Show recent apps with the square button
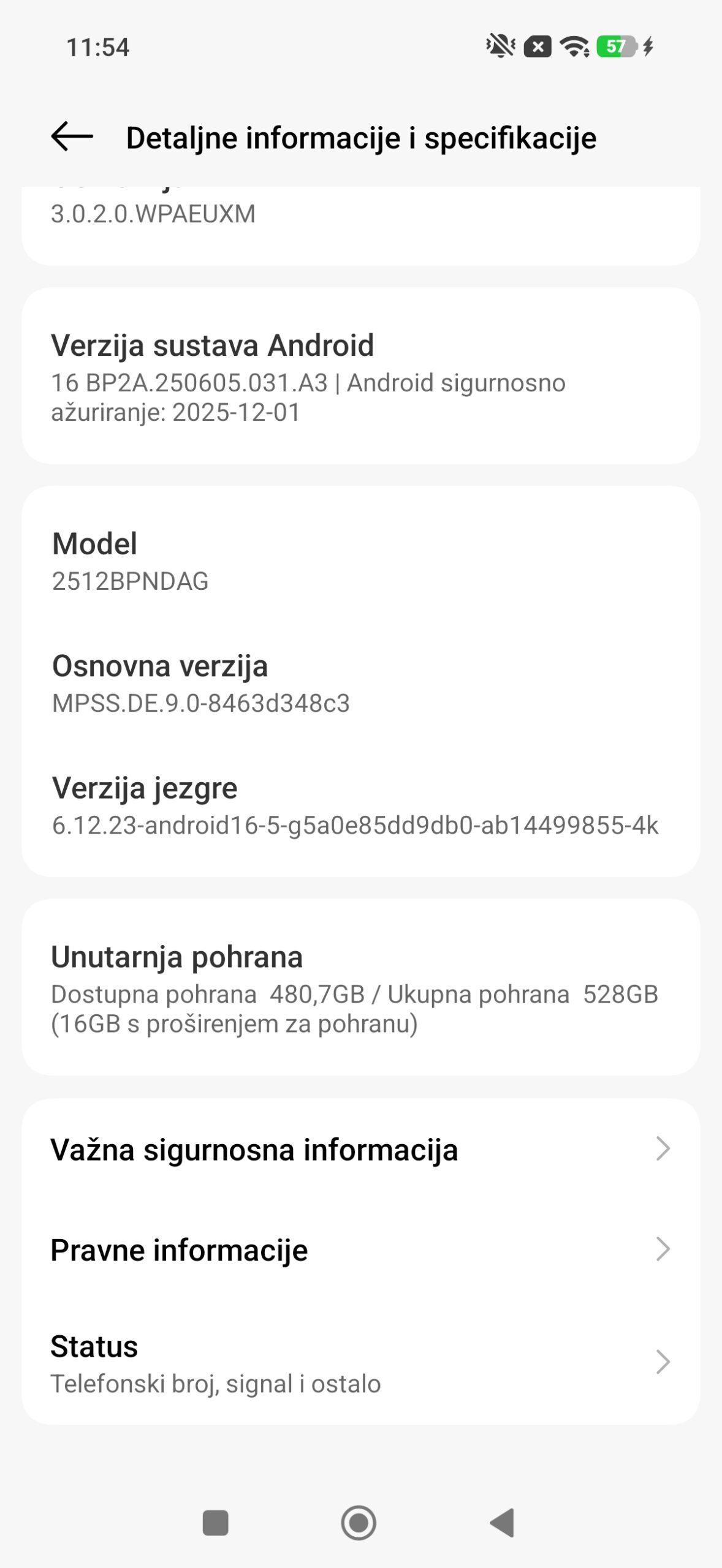722x1568 pixels. (215, 1523)
